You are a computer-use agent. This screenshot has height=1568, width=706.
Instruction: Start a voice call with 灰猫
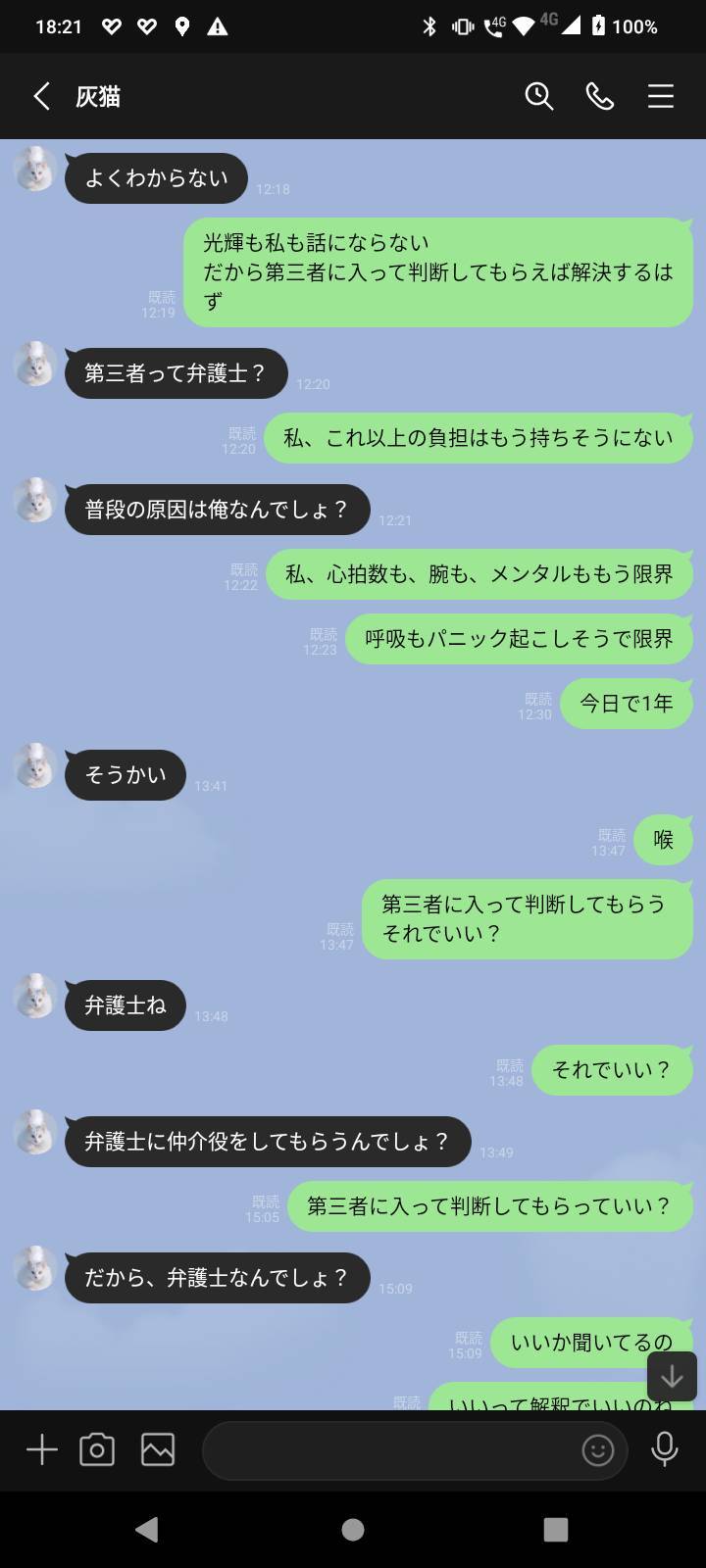(x=599, y=96)
